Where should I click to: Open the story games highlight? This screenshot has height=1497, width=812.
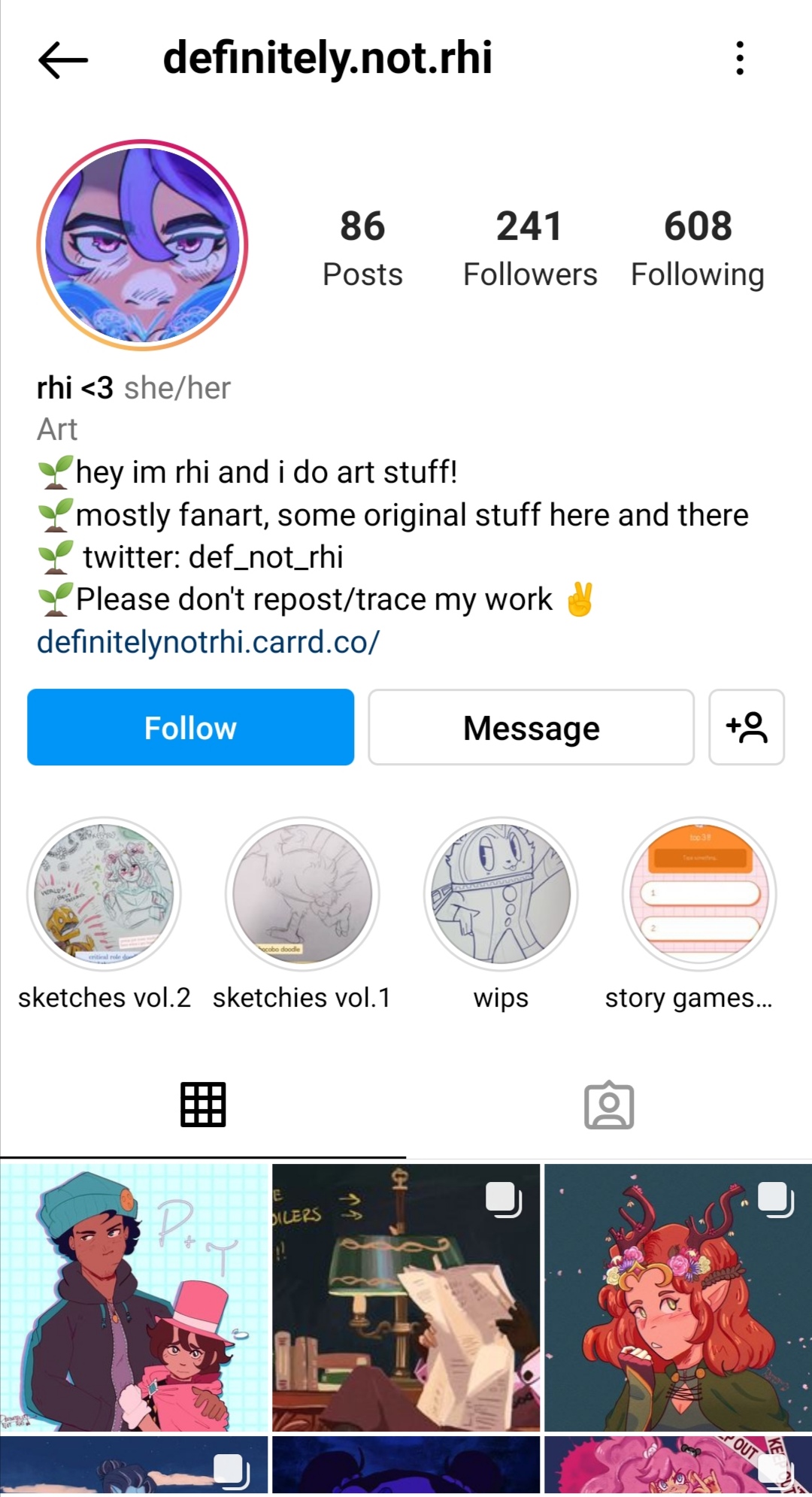698,894
